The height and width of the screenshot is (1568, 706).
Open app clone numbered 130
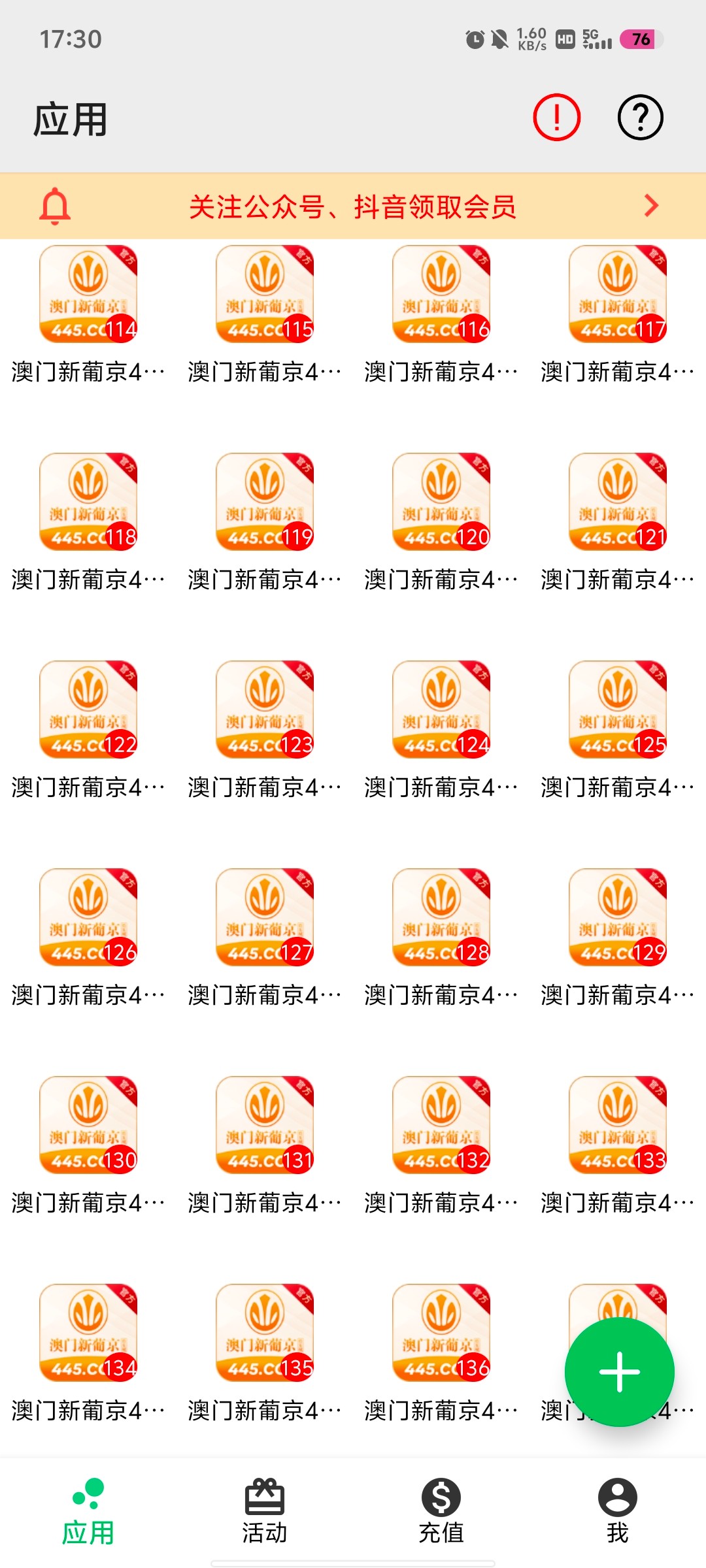point(88,1125)
